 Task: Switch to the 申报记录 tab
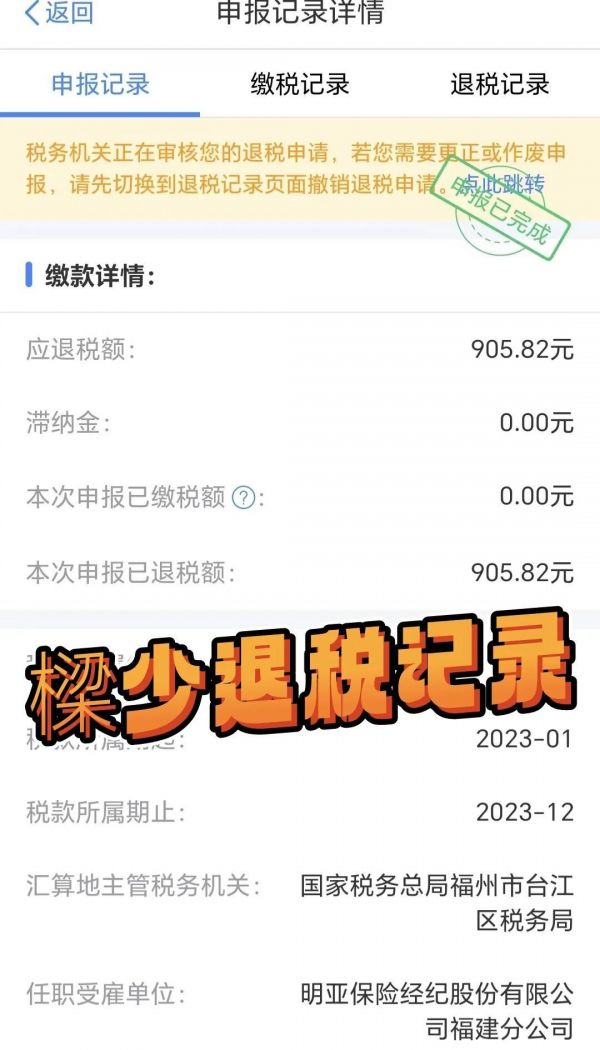point(100,84)
